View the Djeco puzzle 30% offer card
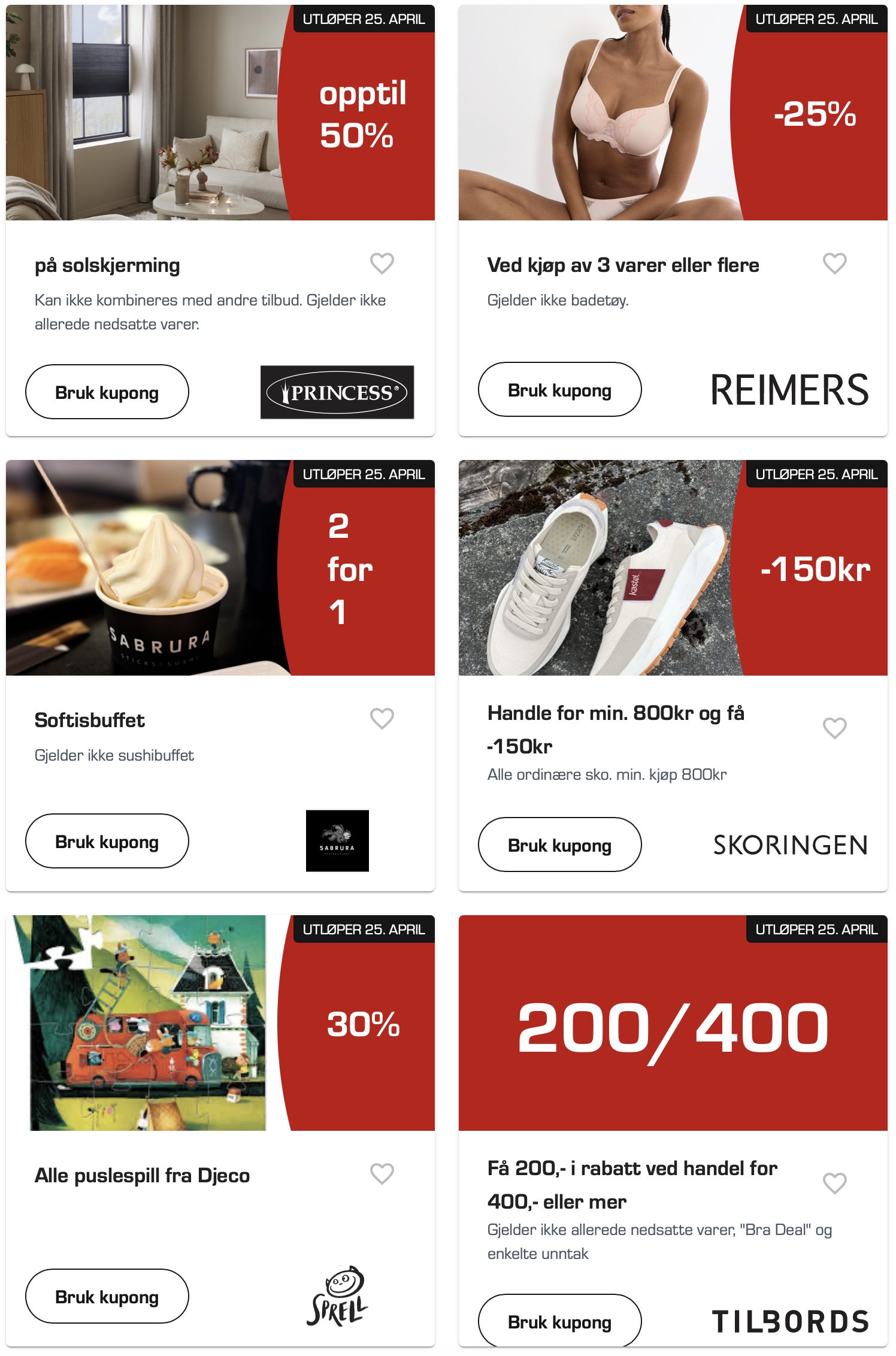This screenshot has width=896, height=1356. coord(220,1023)
